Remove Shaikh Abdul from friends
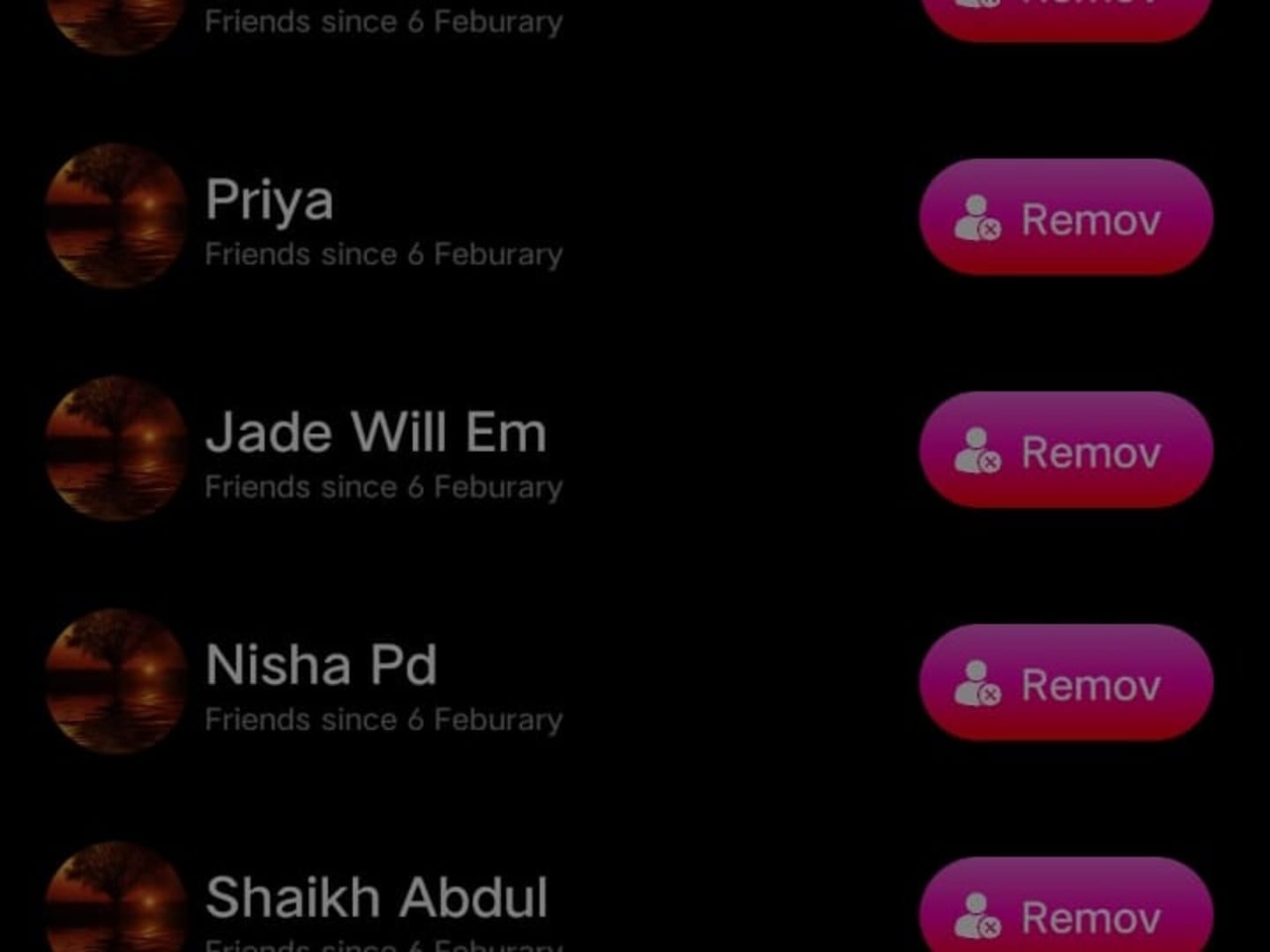 pyautogui.click(x=1065, y=913)
